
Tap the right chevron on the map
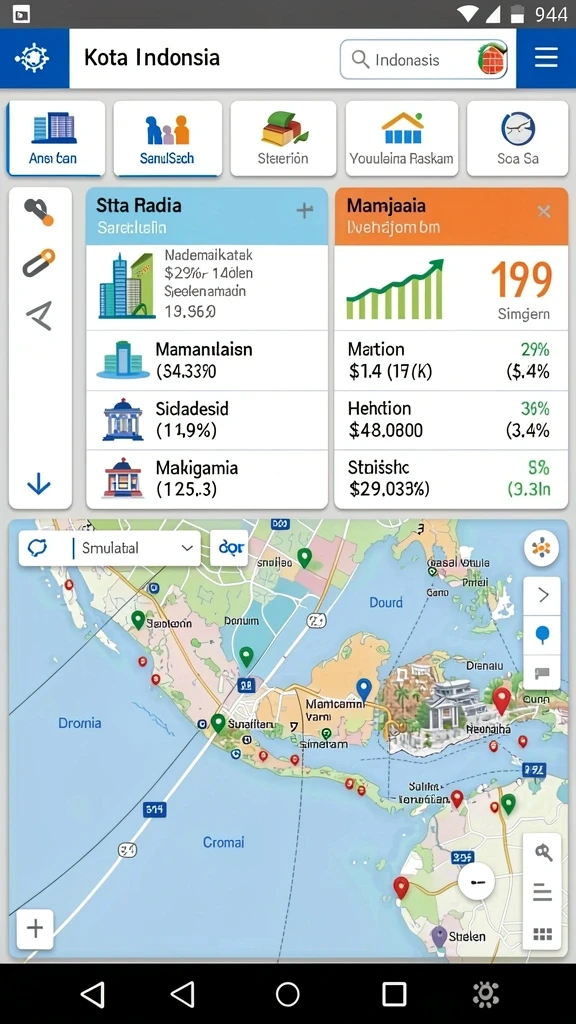point(542,595)
